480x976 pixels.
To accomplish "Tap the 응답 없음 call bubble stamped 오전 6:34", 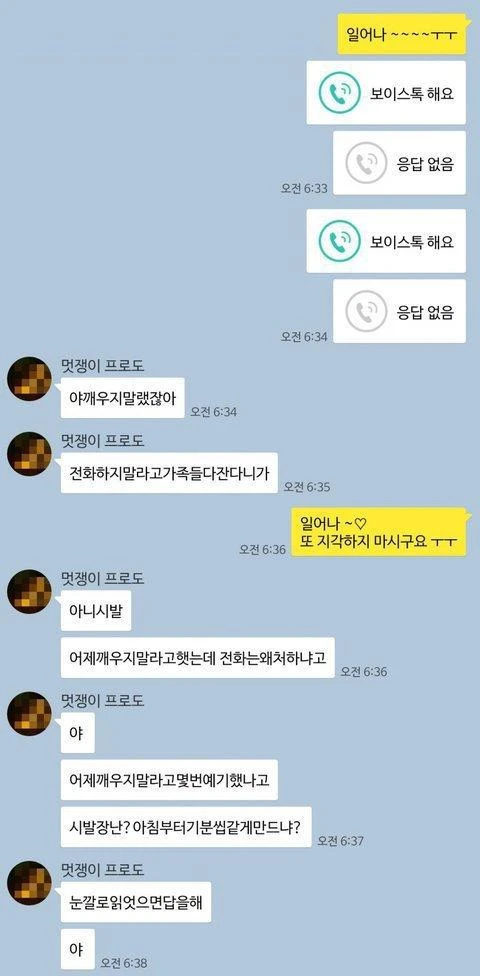I will point(399,311).
